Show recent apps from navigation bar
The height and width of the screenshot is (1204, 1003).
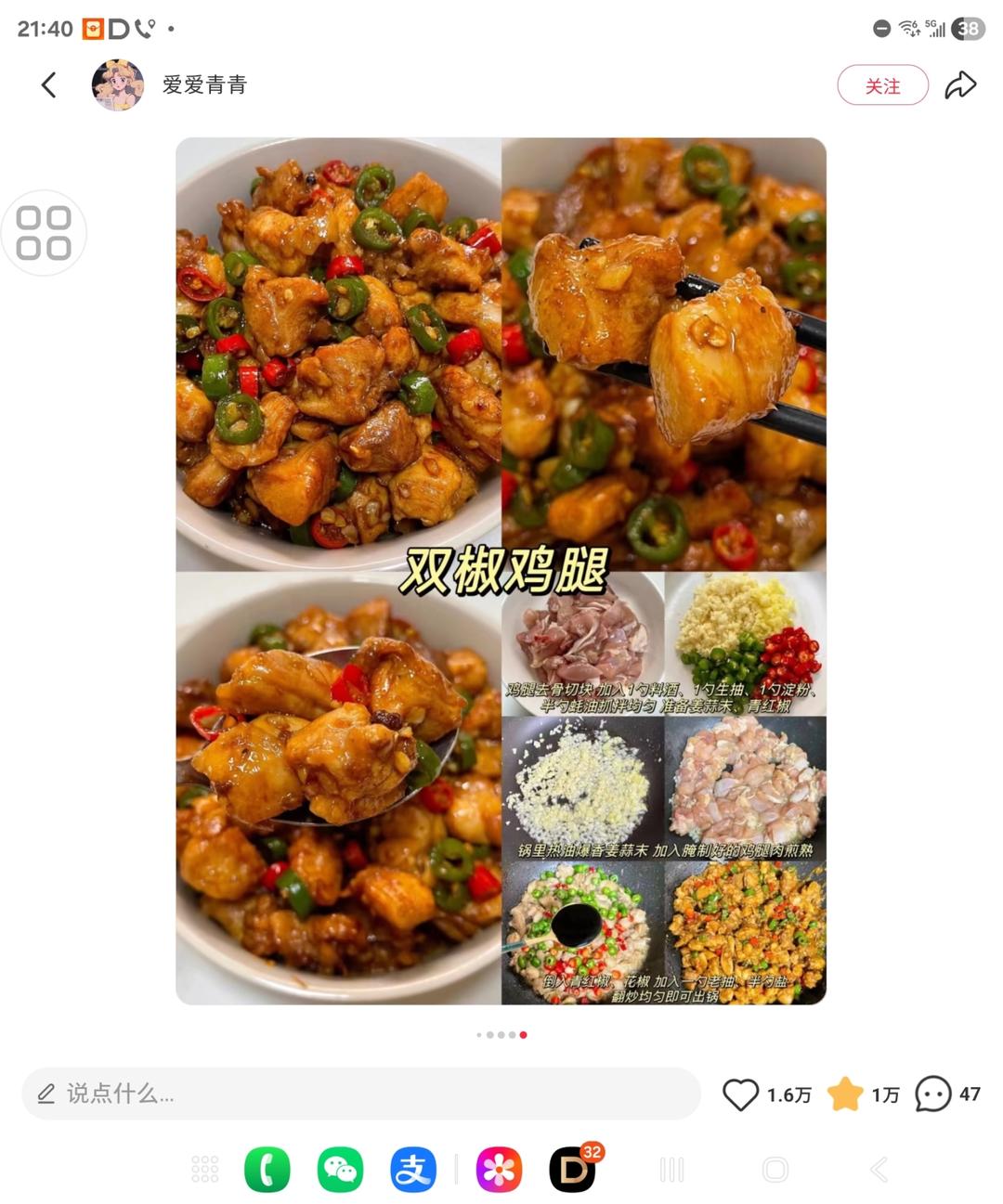[671, 1170]
